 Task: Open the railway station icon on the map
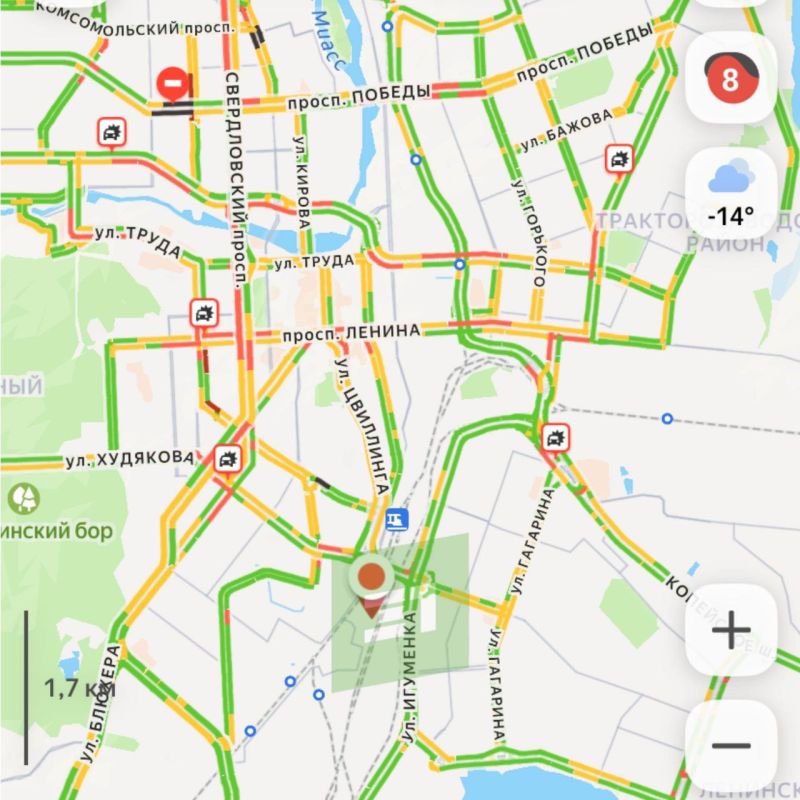pos(396,519)
